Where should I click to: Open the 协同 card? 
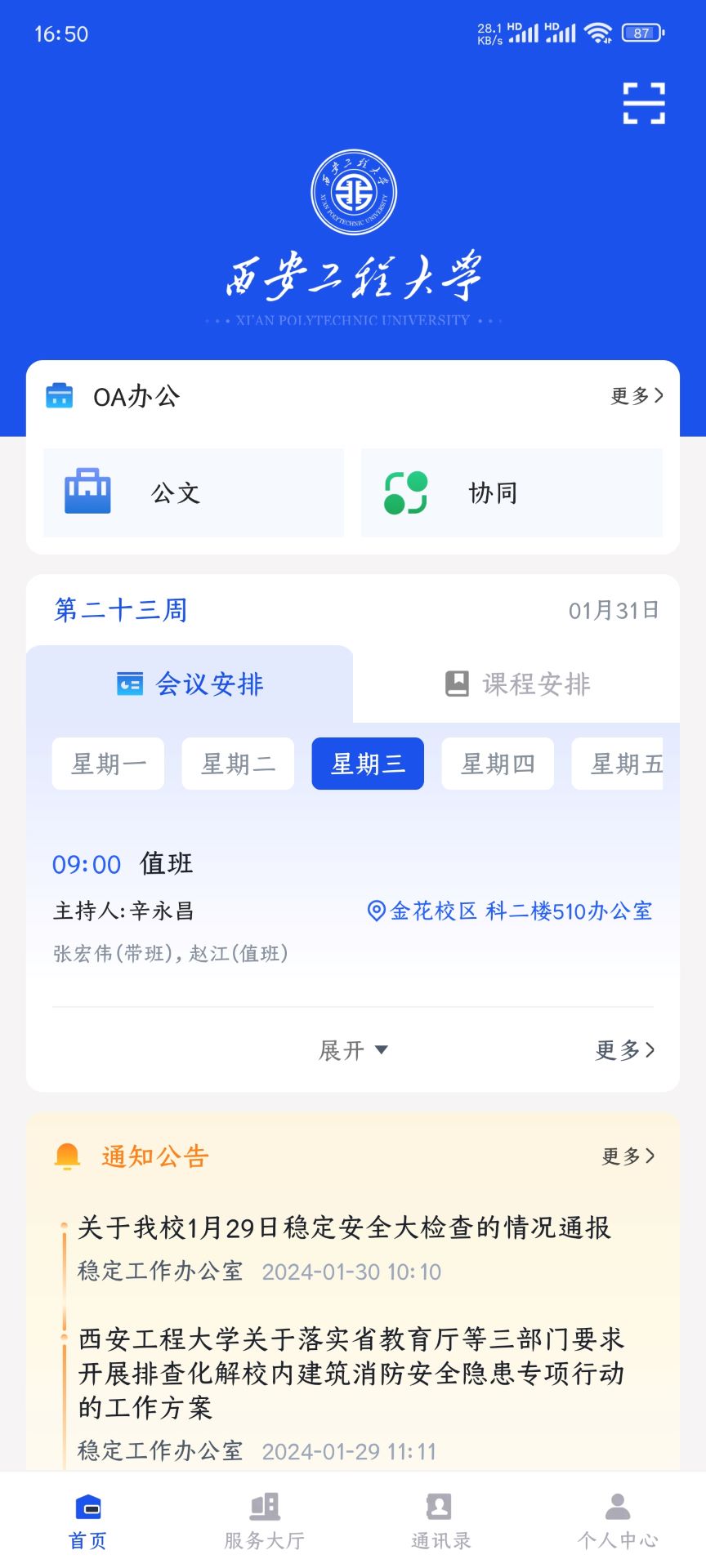(x=512, y=492)
